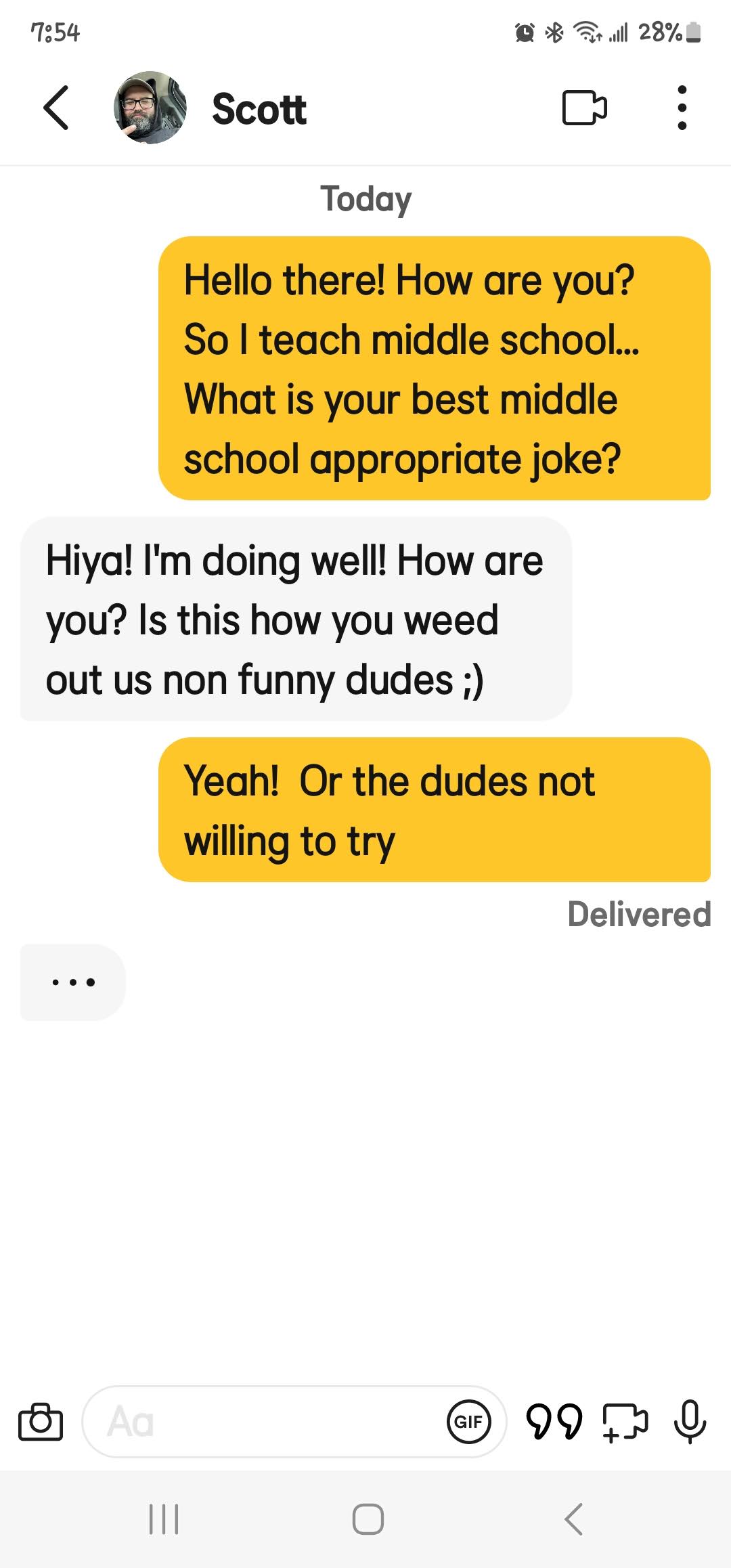Open the camera to send a photo
This screenshot has height=1568, width=731.
point(41,1421)
